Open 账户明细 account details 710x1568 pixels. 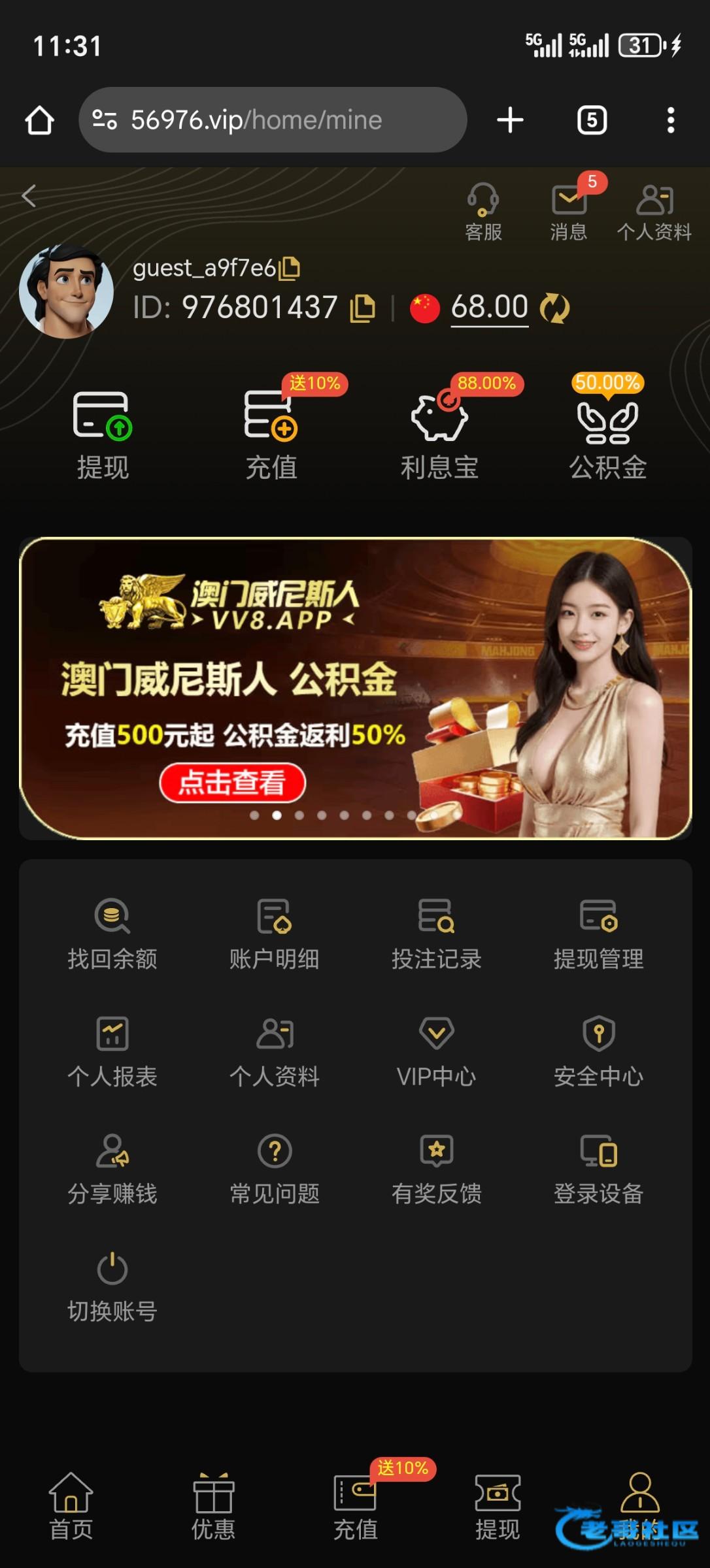274,933
